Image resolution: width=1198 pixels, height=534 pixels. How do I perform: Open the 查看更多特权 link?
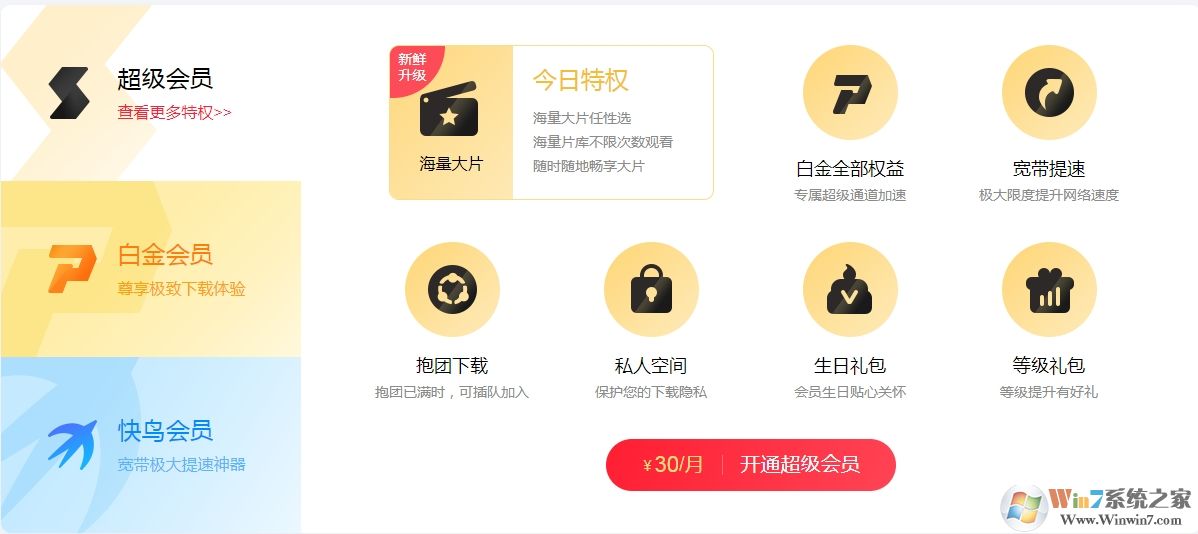coord(174,112)
